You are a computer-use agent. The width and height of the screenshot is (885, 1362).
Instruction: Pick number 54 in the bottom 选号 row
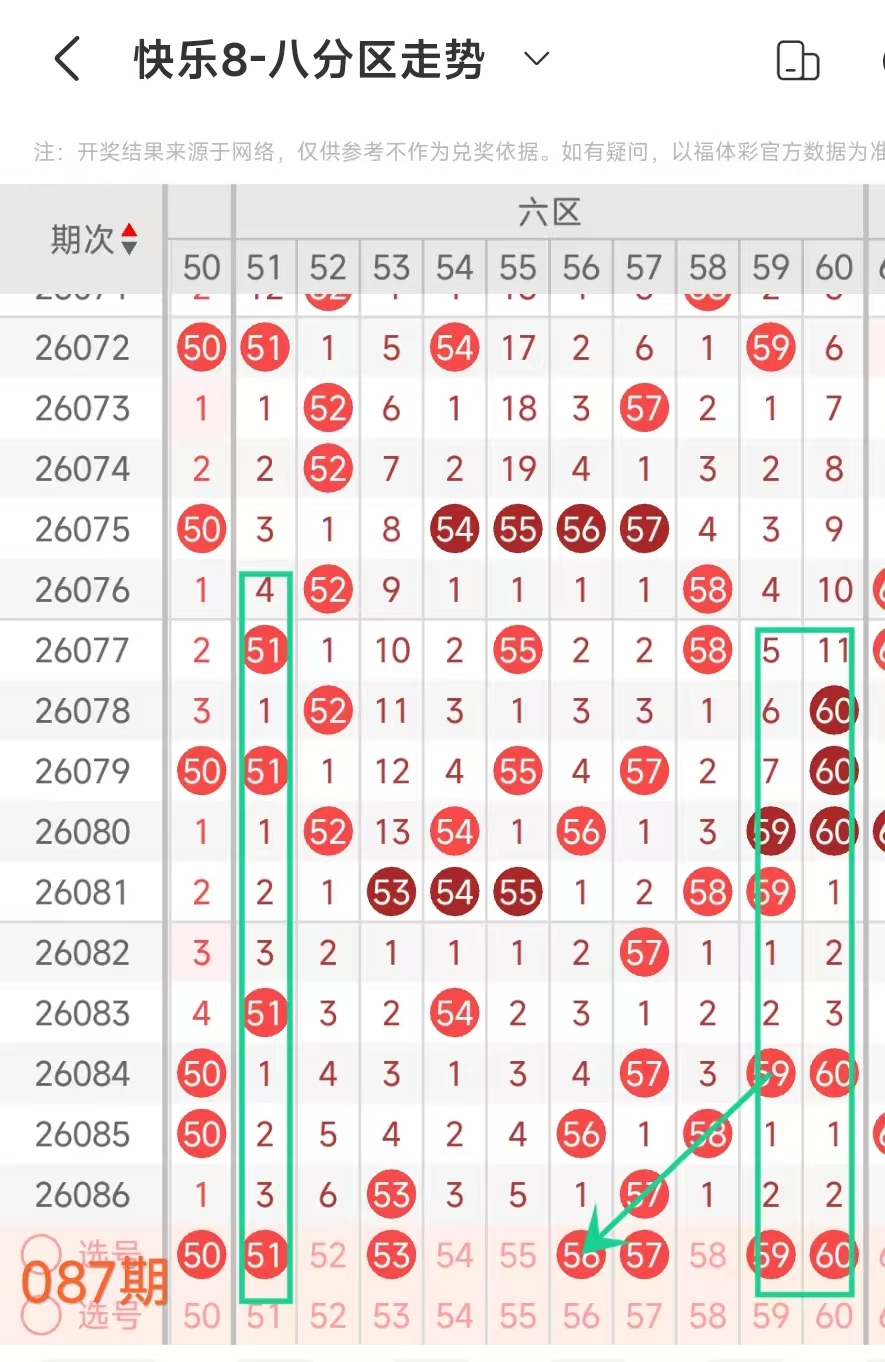coord(454,1317)
